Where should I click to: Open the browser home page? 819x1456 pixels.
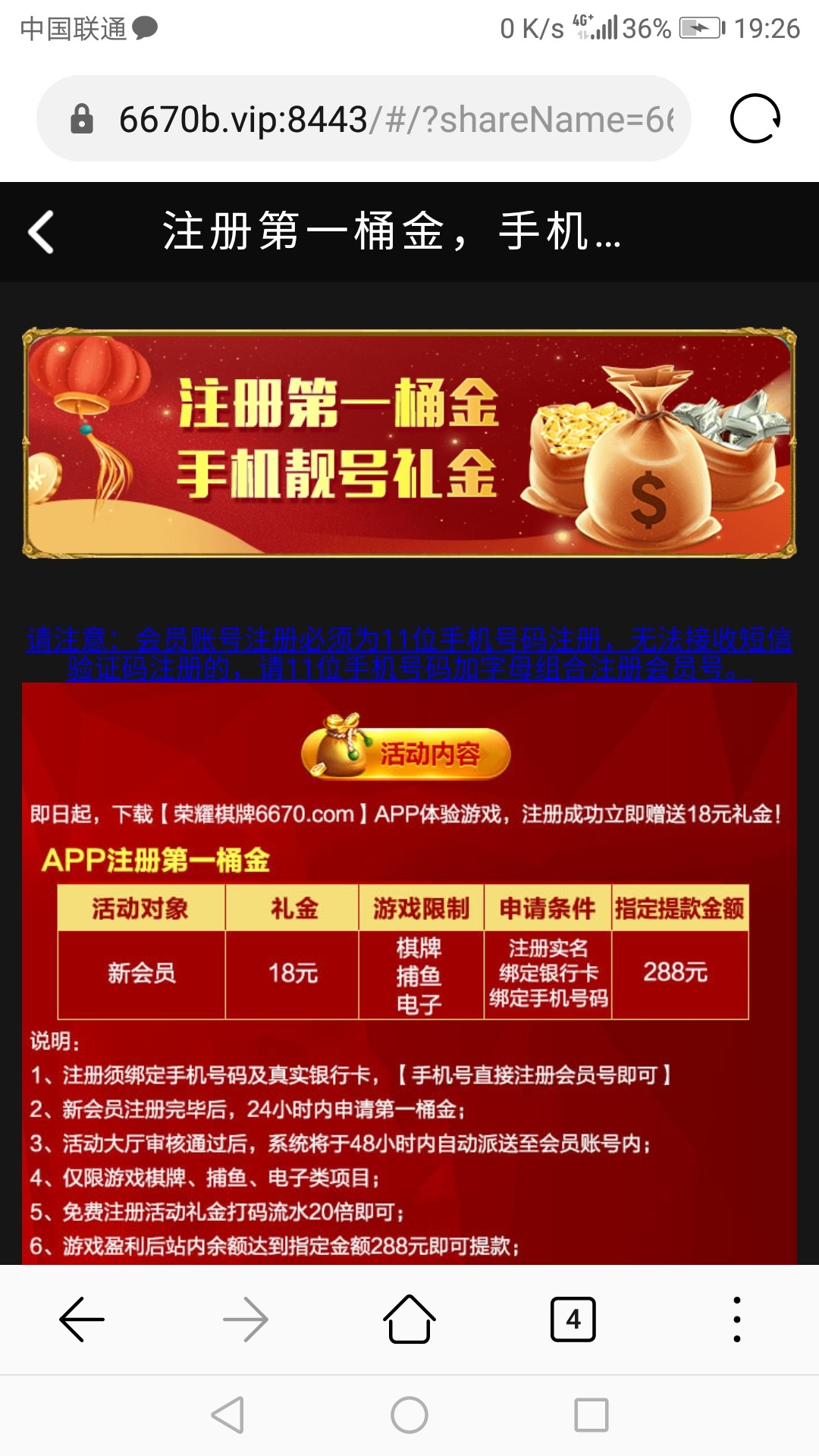[x=409, y=1319]
